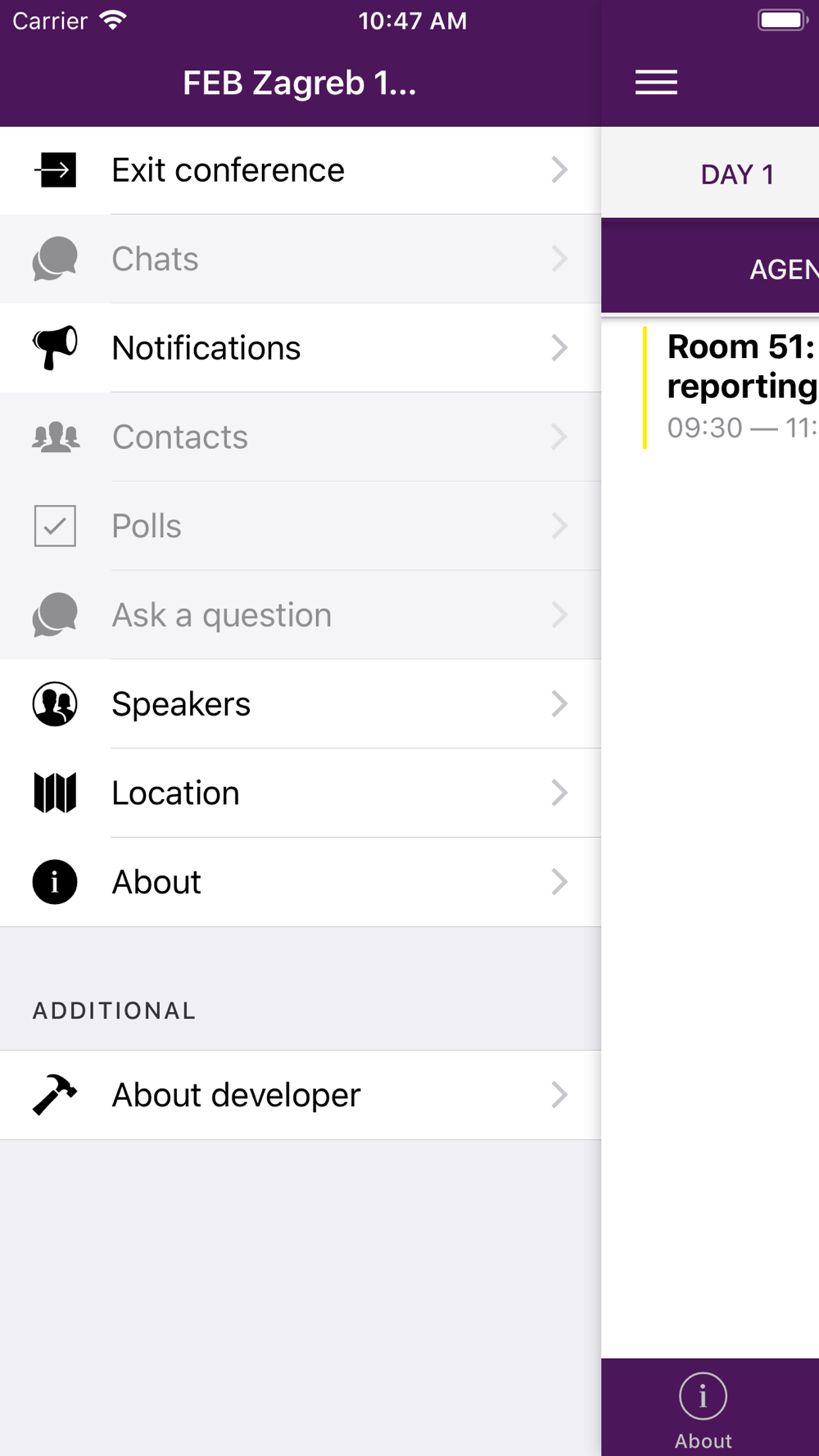Viewport: 819px width, 1456px height.
Task: Select Ask a question
Action: pos(301,615)
